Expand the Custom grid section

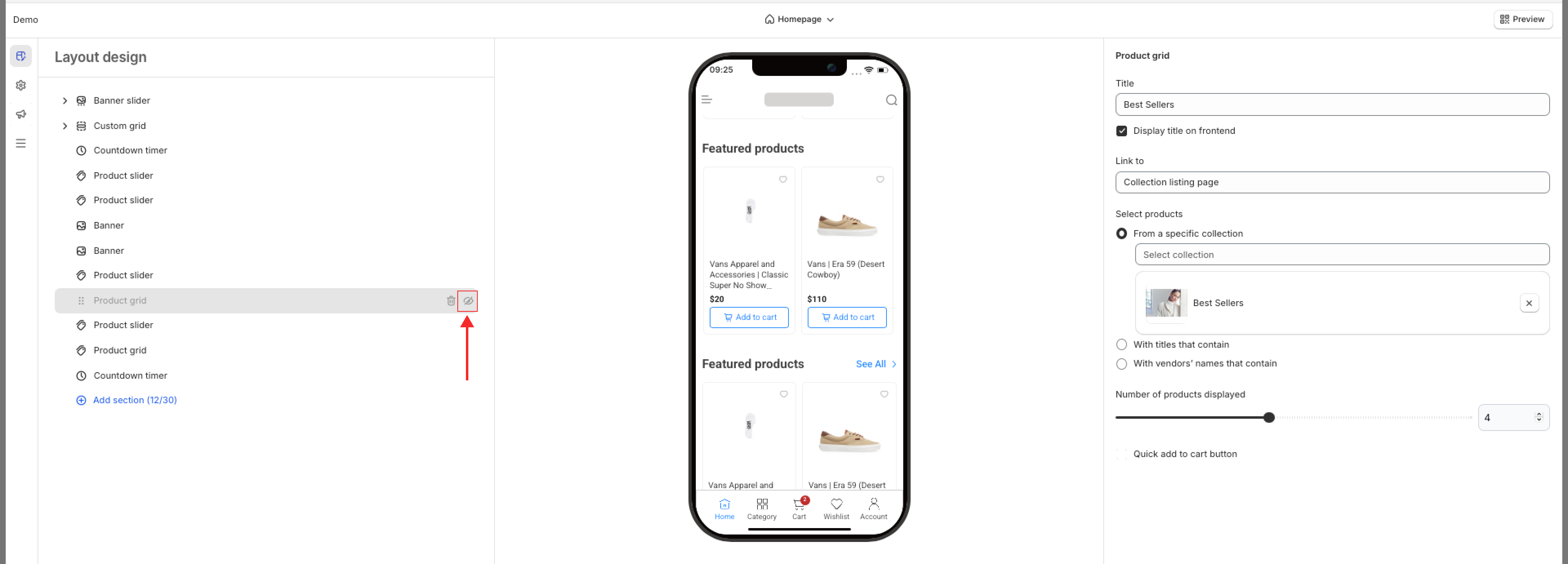point(65,126)
